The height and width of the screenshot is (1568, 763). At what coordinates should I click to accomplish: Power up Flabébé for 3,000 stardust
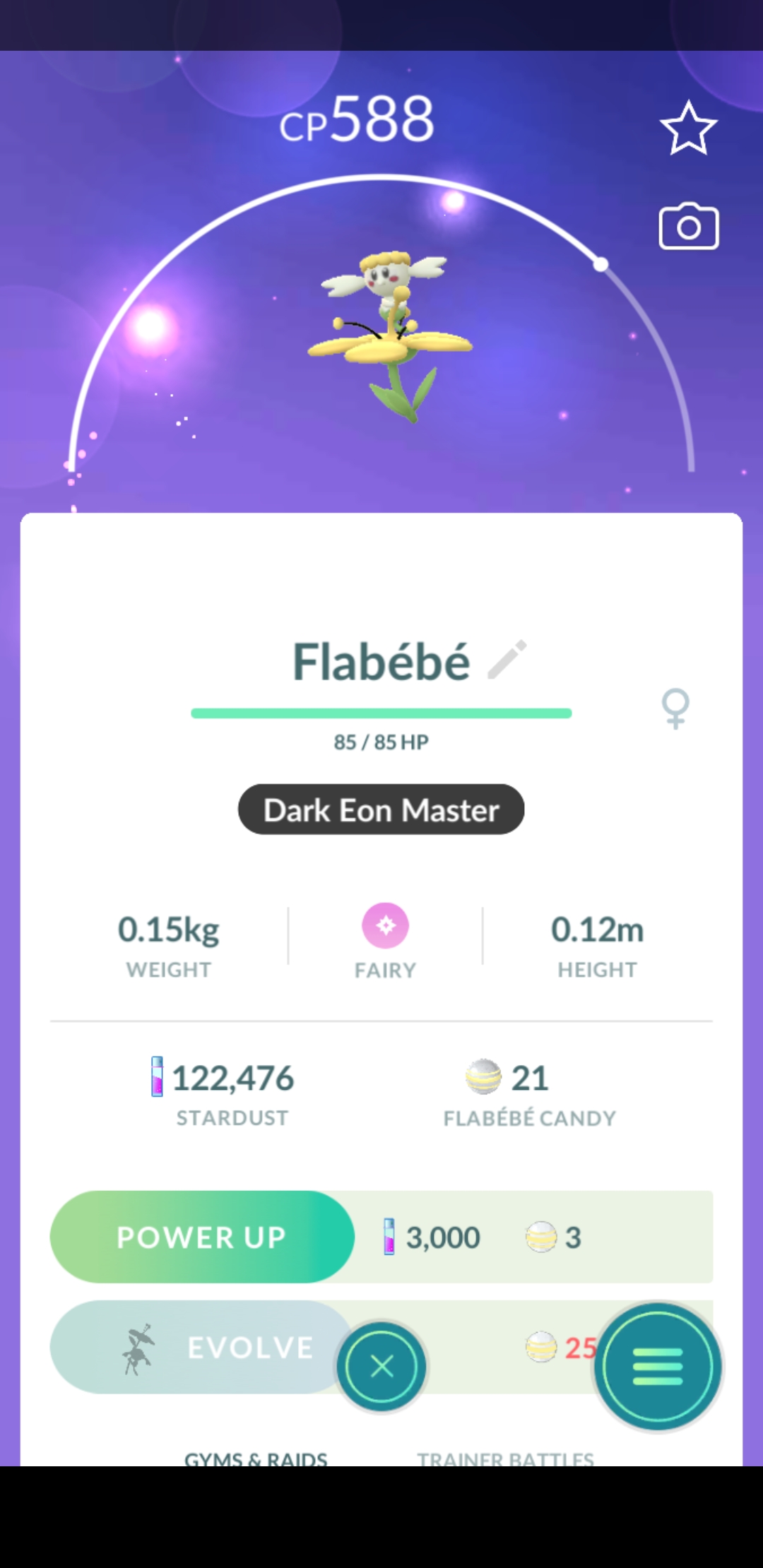(x=202, y=1237)
